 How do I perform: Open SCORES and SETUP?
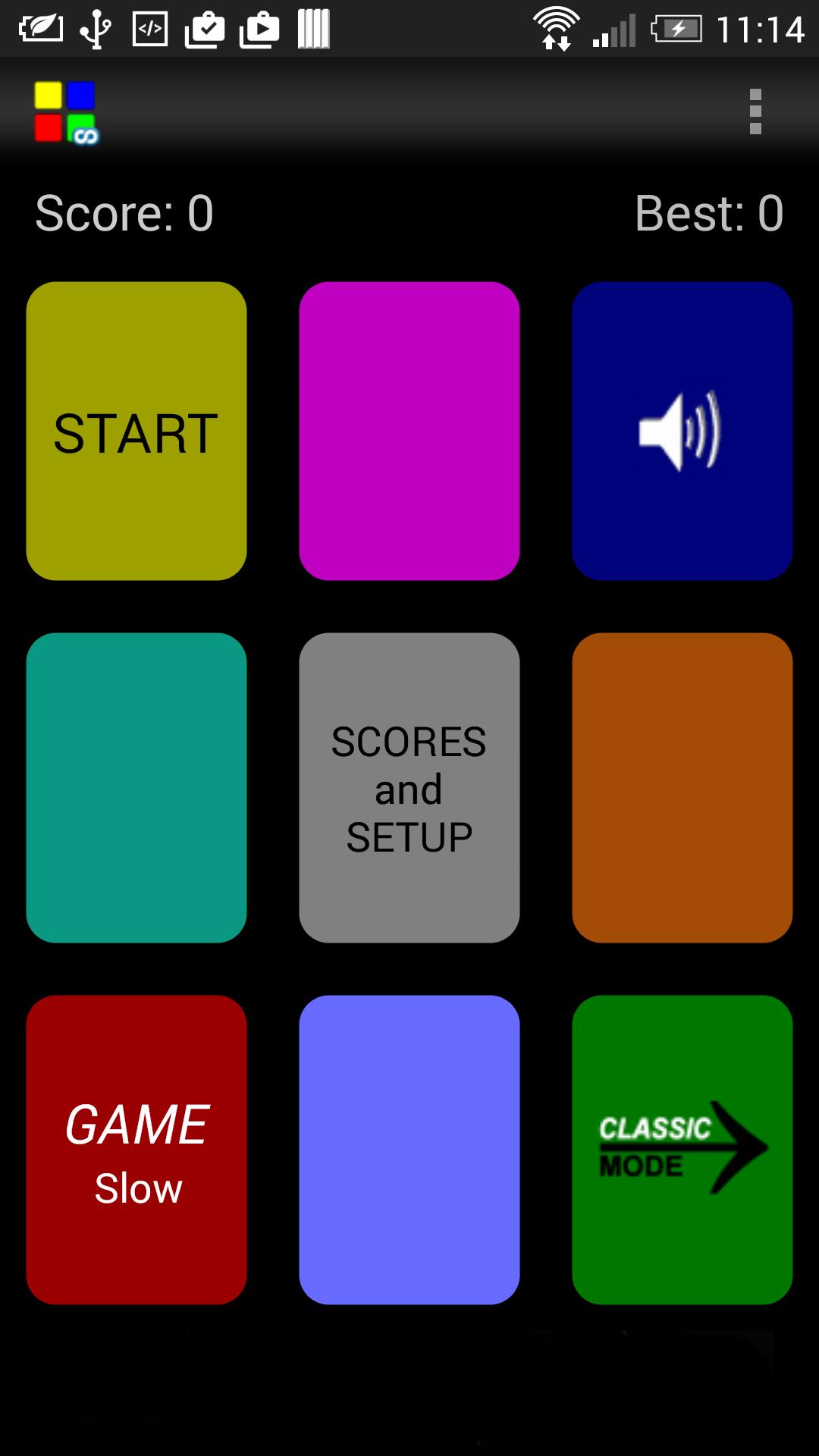point(409,788)
